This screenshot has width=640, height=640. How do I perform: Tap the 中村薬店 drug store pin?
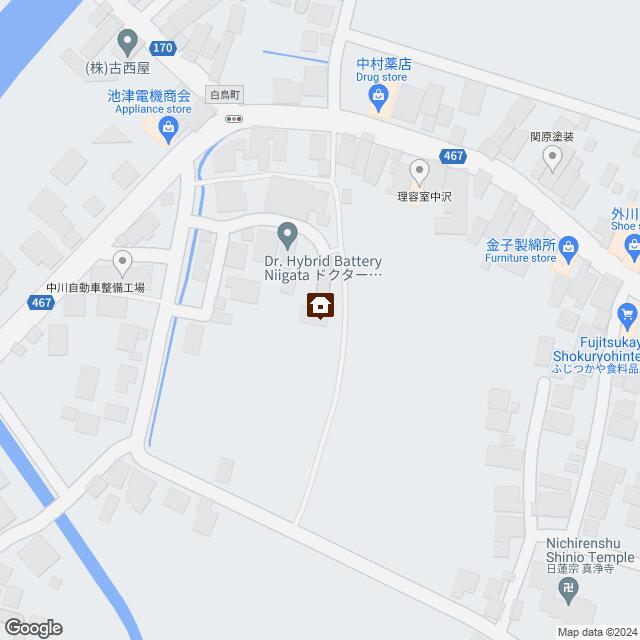tap(379, 97)
